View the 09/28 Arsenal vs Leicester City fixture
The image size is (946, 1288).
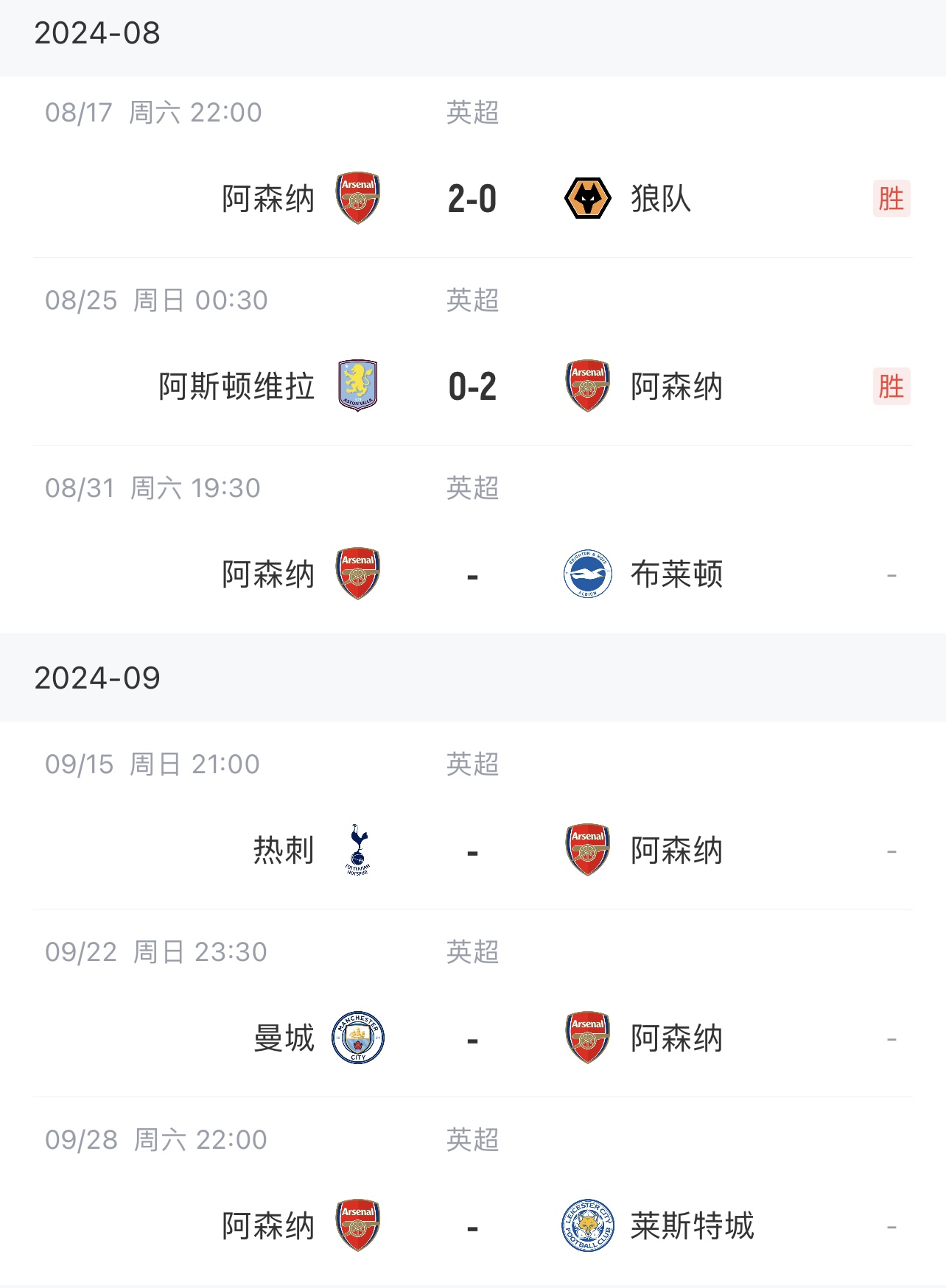[472, 1226]
